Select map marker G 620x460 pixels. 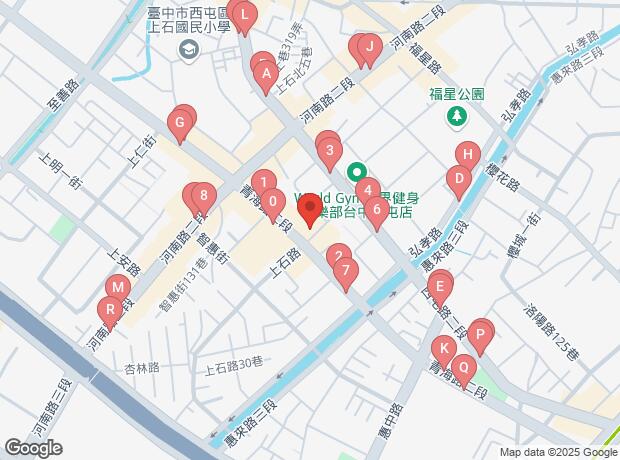(180, 125)
